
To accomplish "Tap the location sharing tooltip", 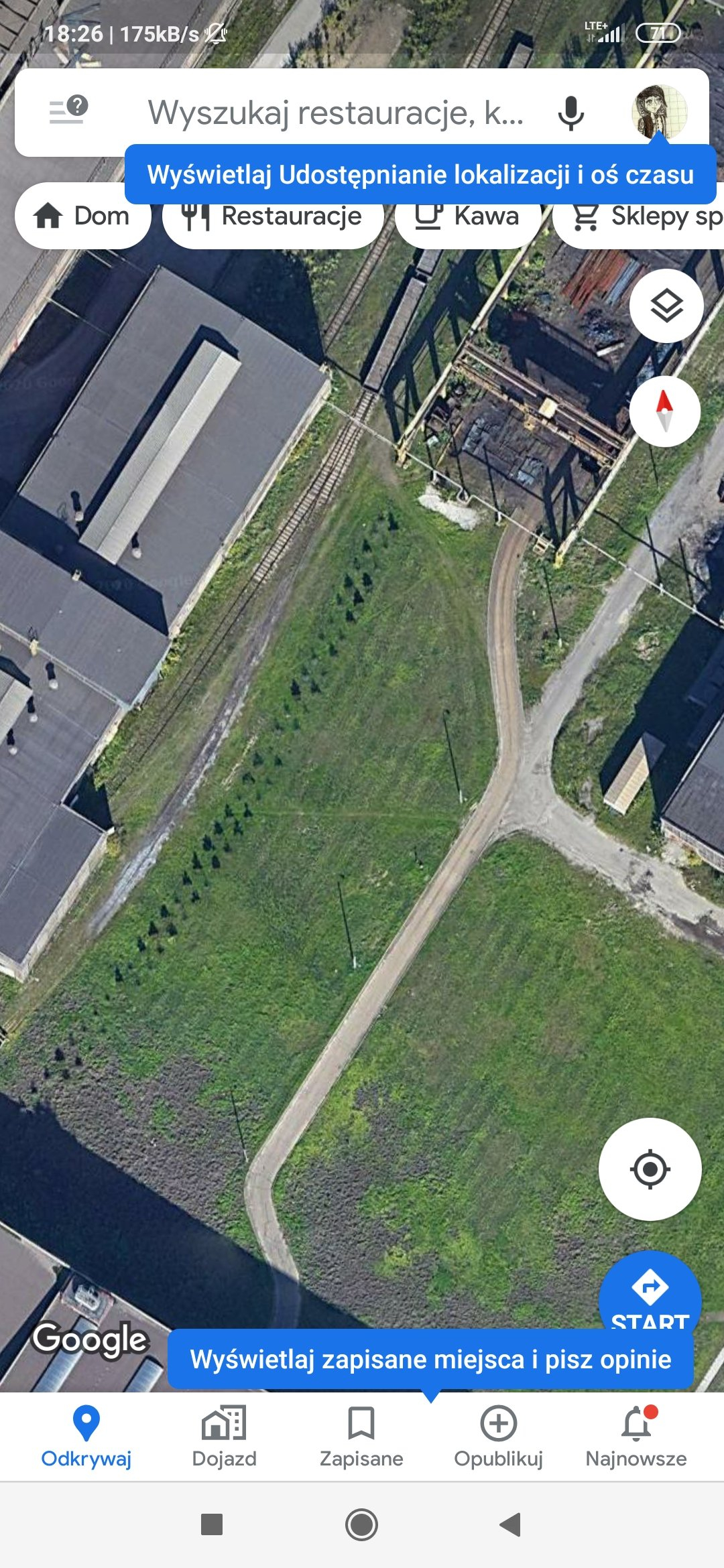I will [x=420, y=175].
